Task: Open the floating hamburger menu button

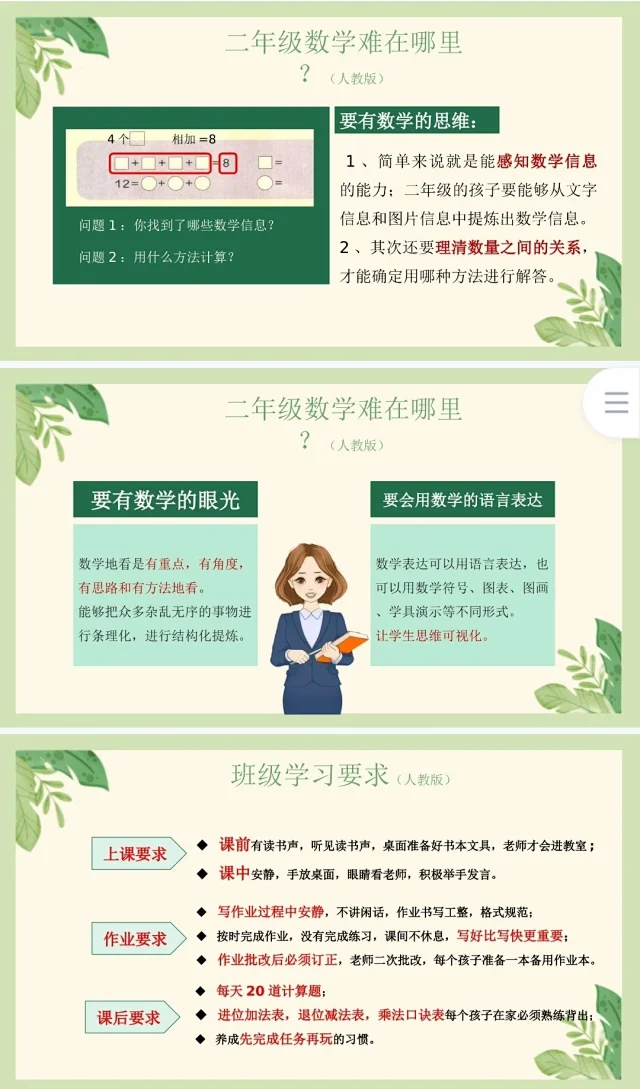Action: coord(617,402)
